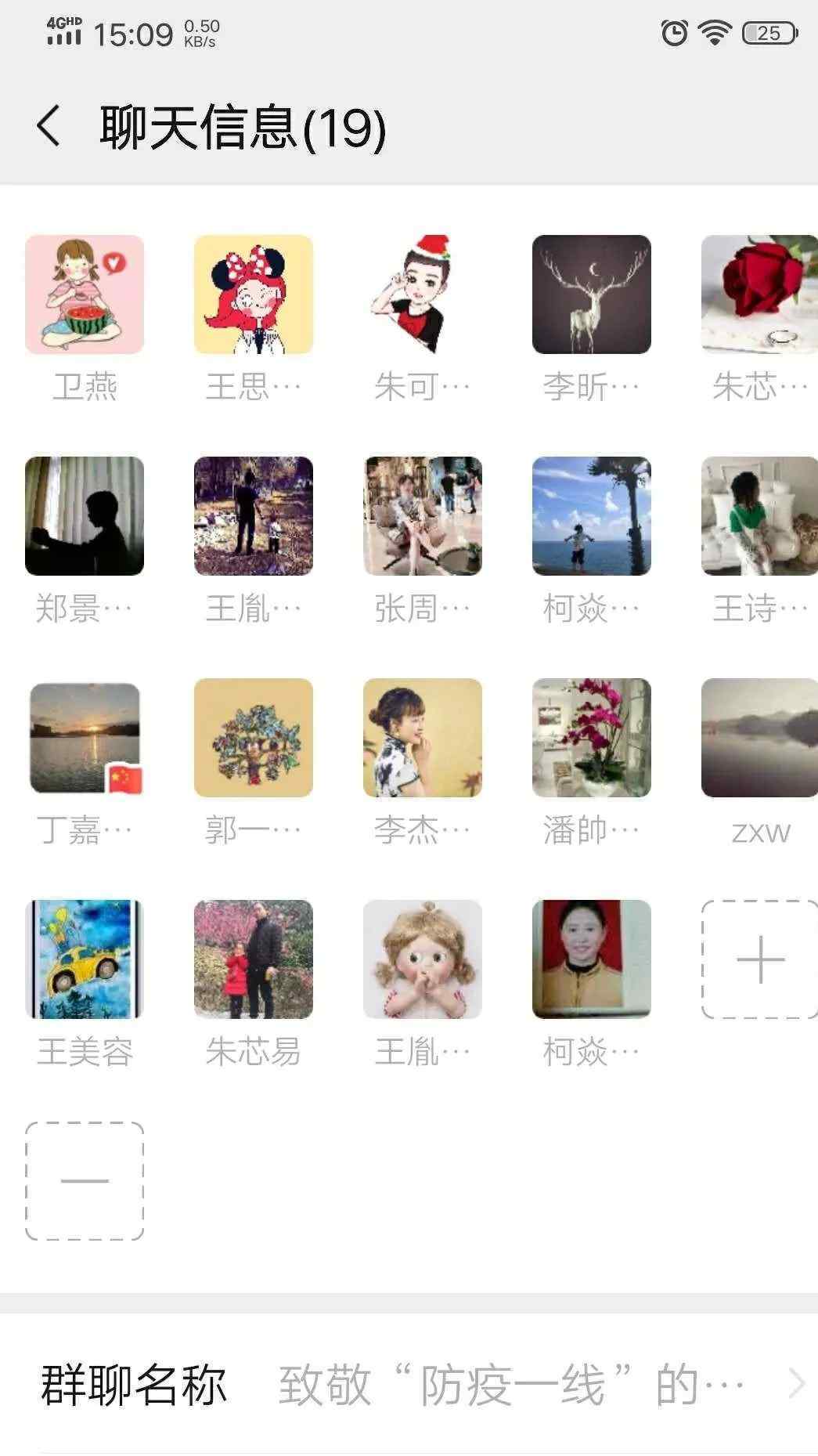Image resolution: width=818 pixels, height=1456 pixels.
Task: Open member 朱可… with the Santa hat avatar
Action: pos(423,294)
